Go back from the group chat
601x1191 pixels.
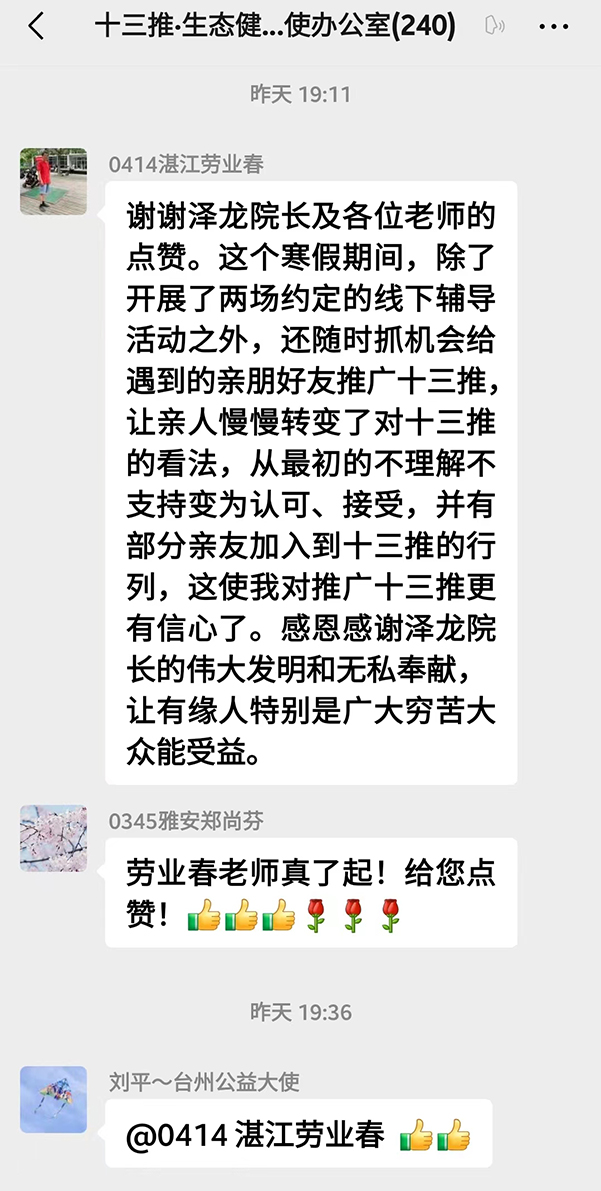click(36, 27)
